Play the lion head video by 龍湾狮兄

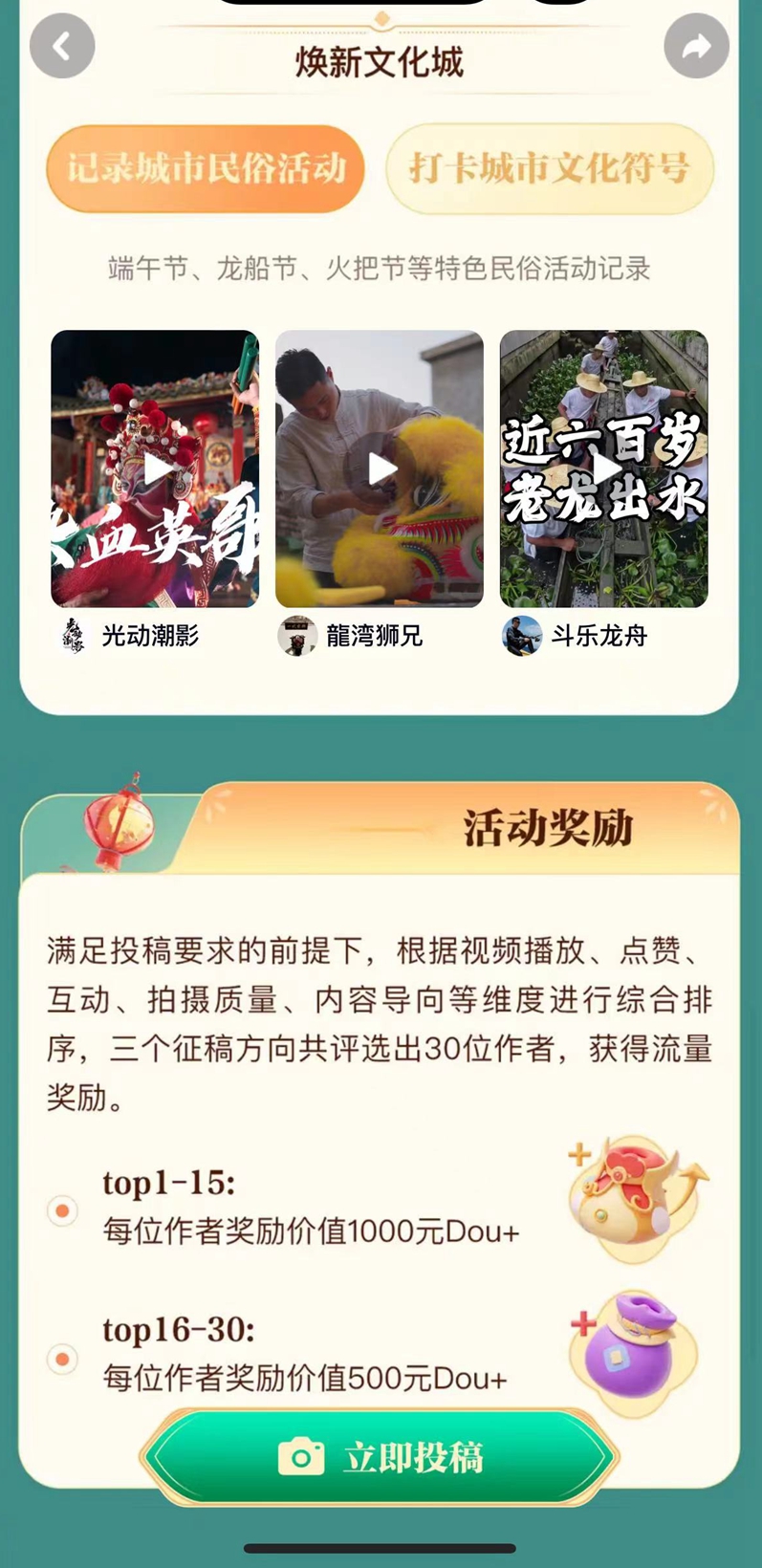tap(380, 468)
